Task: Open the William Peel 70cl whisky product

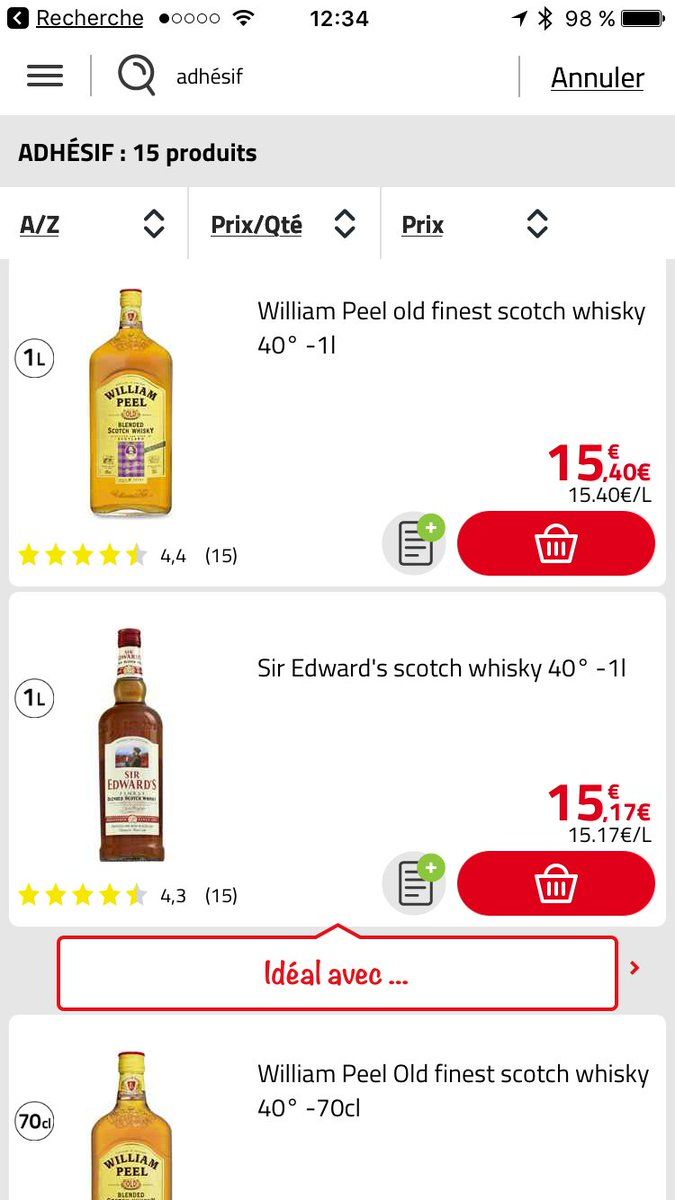Action: tap(452, 1090)
